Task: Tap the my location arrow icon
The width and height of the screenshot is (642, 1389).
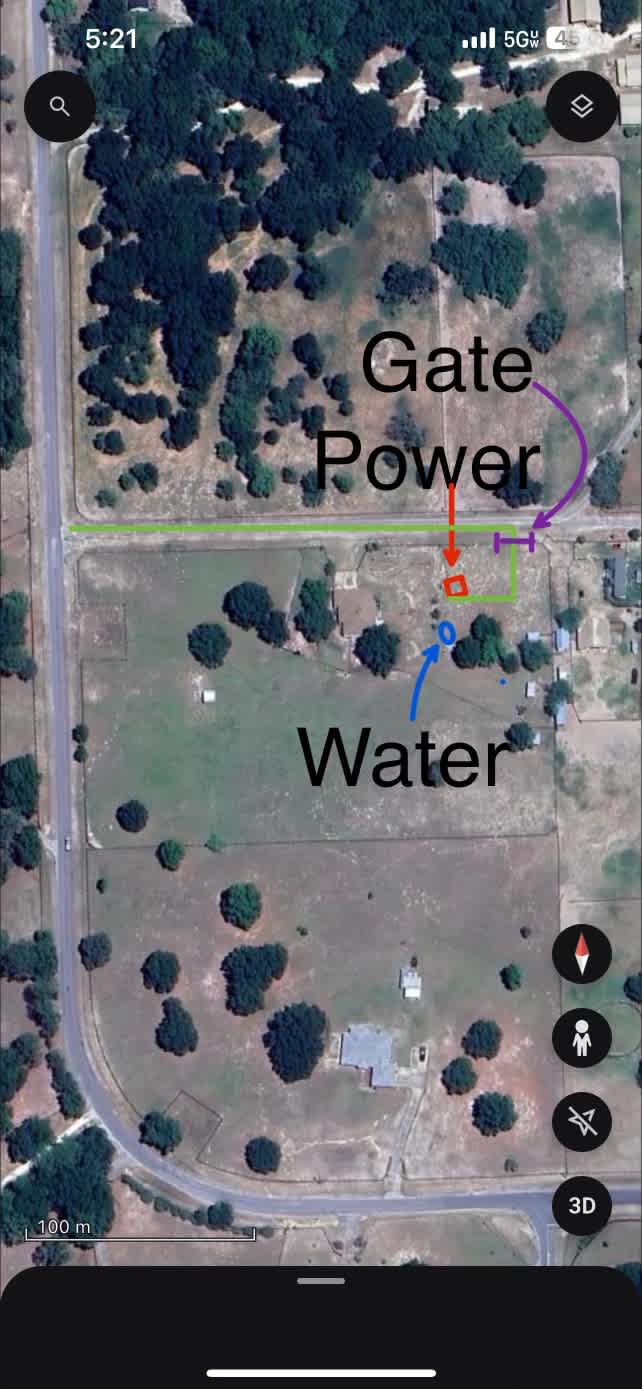Action: click(582, 1123)
